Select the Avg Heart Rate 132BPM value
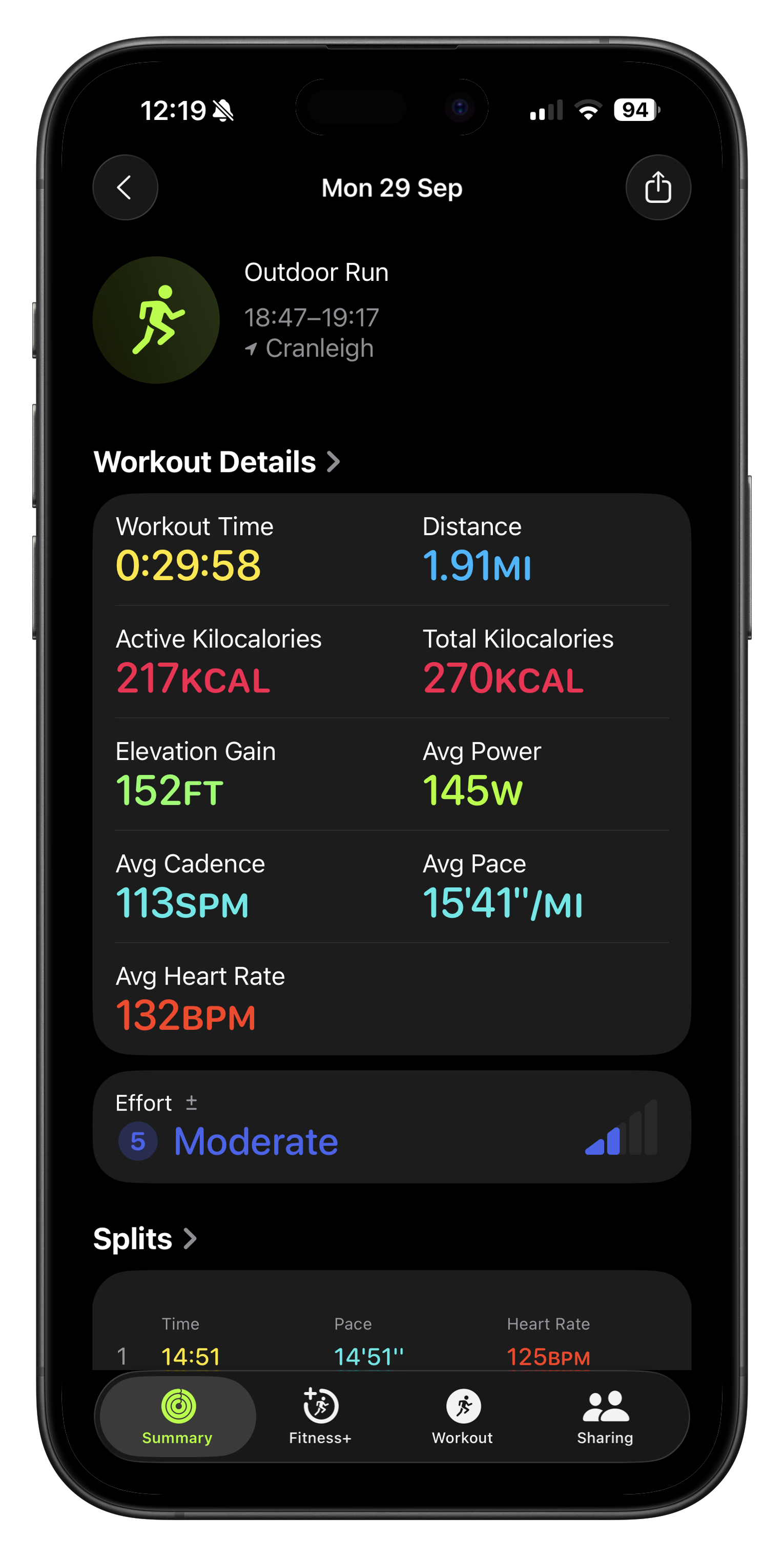Screen dimensions: 784x1556 (185, 1015)
